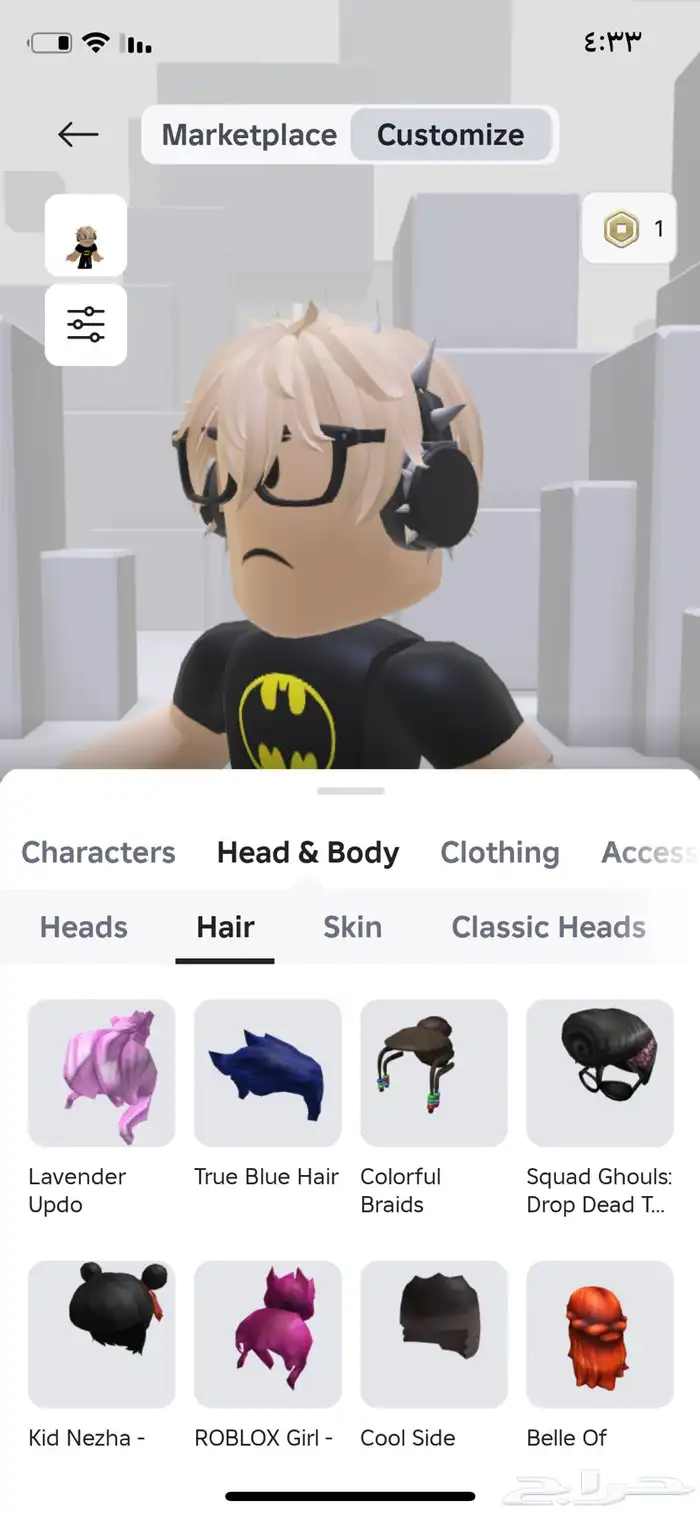Open the Classic Heads subcategory

point(548,927)
